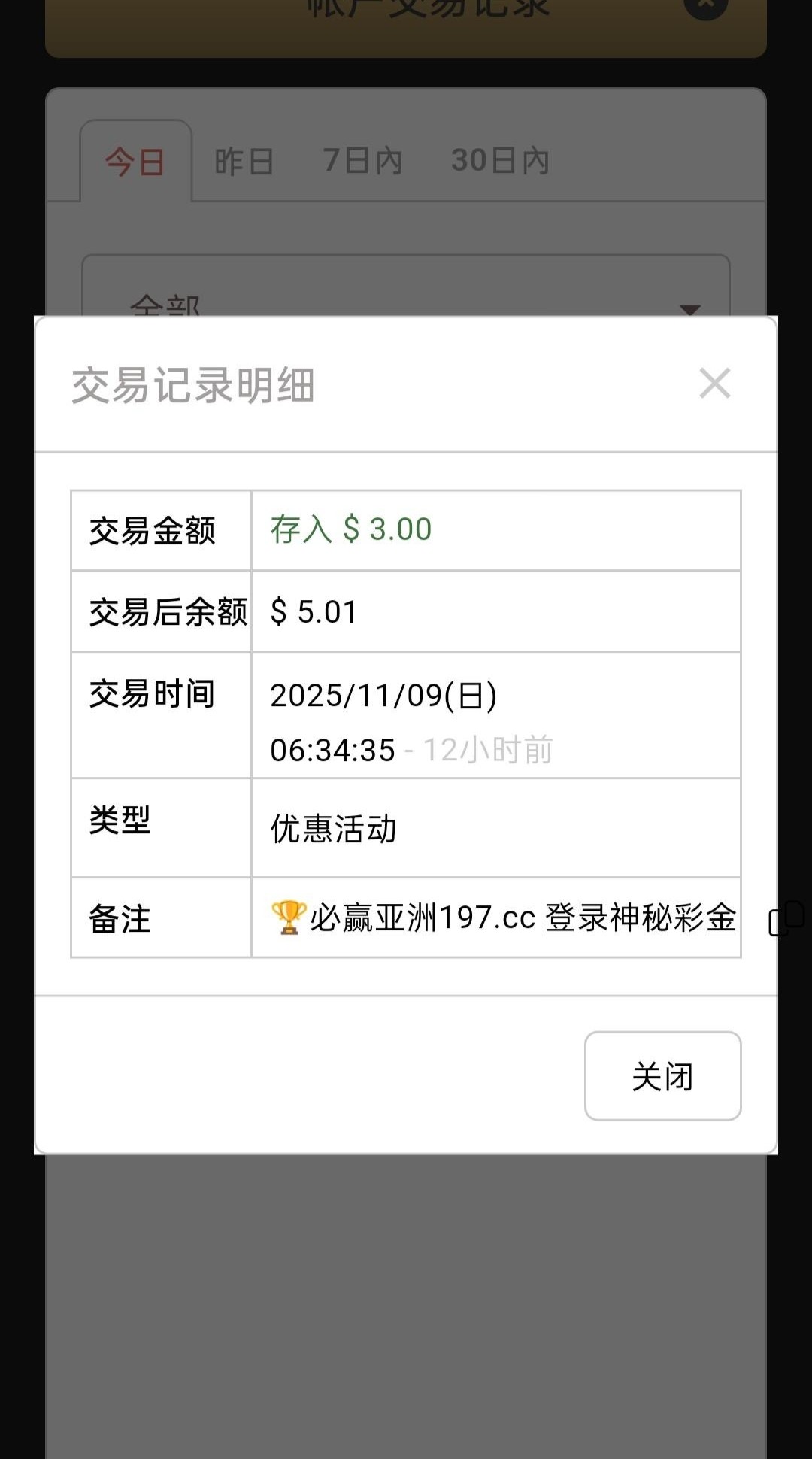This screenshot has width=812, height=1459.
Task: Dismiss the dialog with the X icon
Action: pyautogui.click(x=714, y=384)
